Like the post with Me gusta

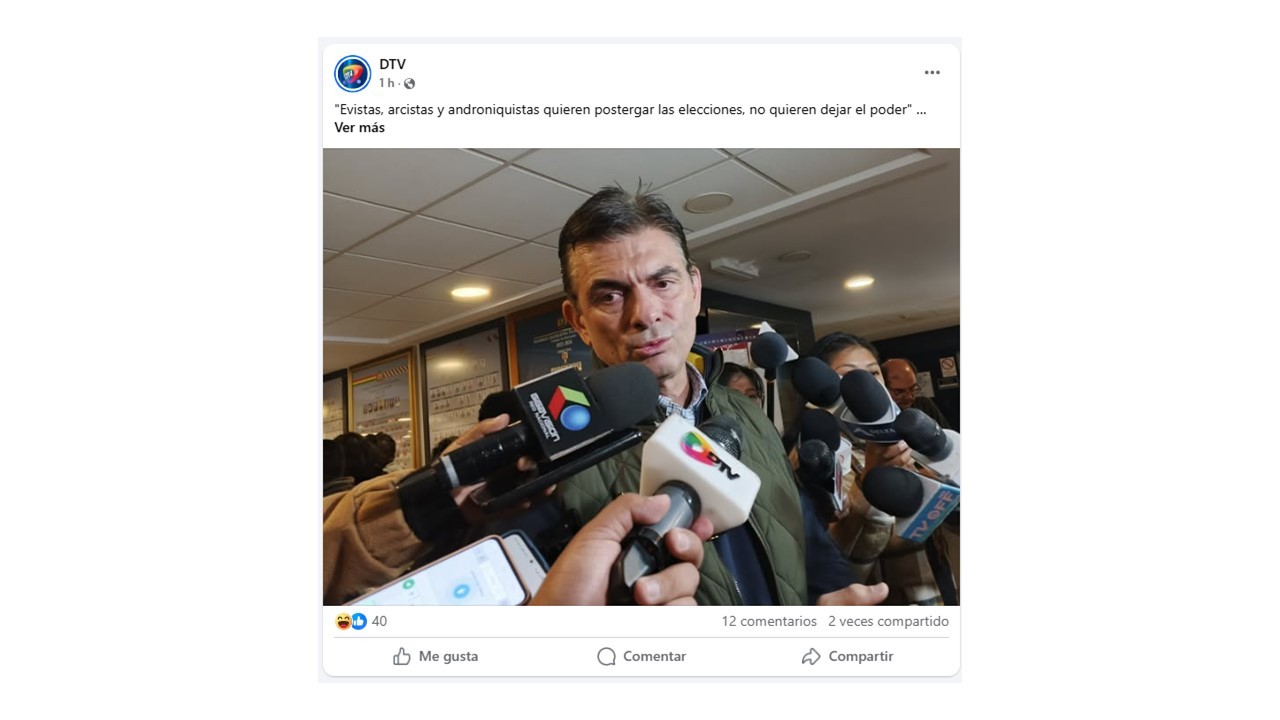click(x=435, y=656)
